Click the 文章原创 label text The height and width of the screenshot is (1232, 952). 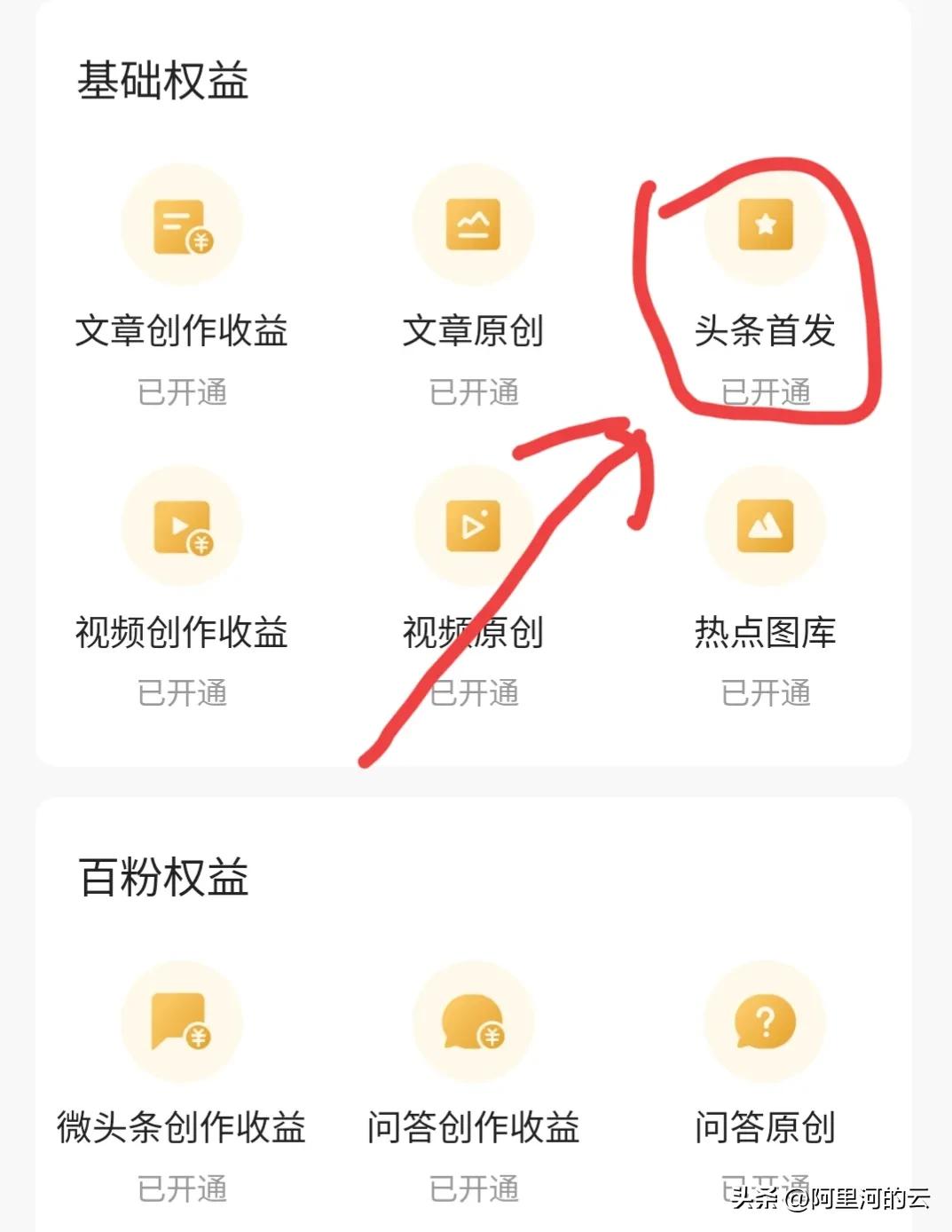pyautogui.click(x=473, y=333)
